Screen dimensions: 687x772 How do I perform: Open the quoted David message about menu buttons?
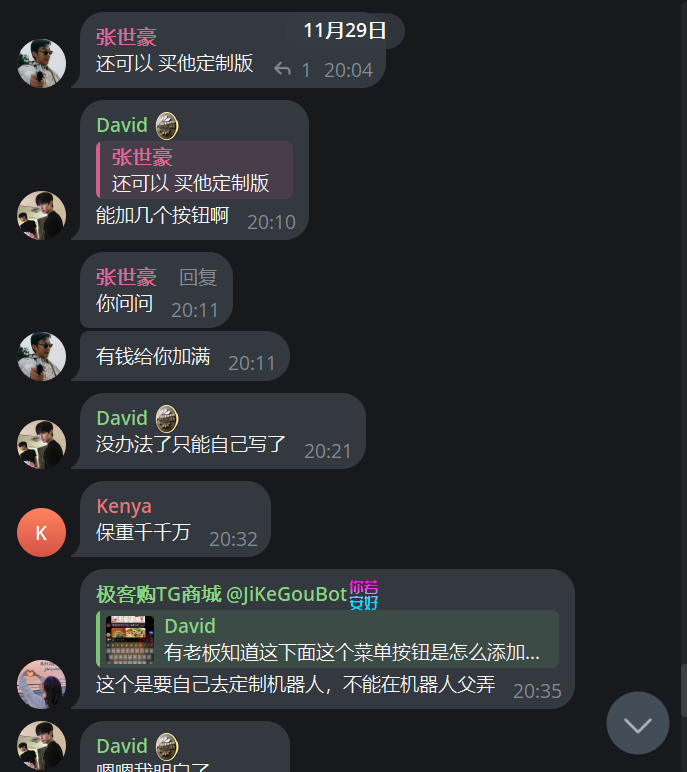click(328, 639)
